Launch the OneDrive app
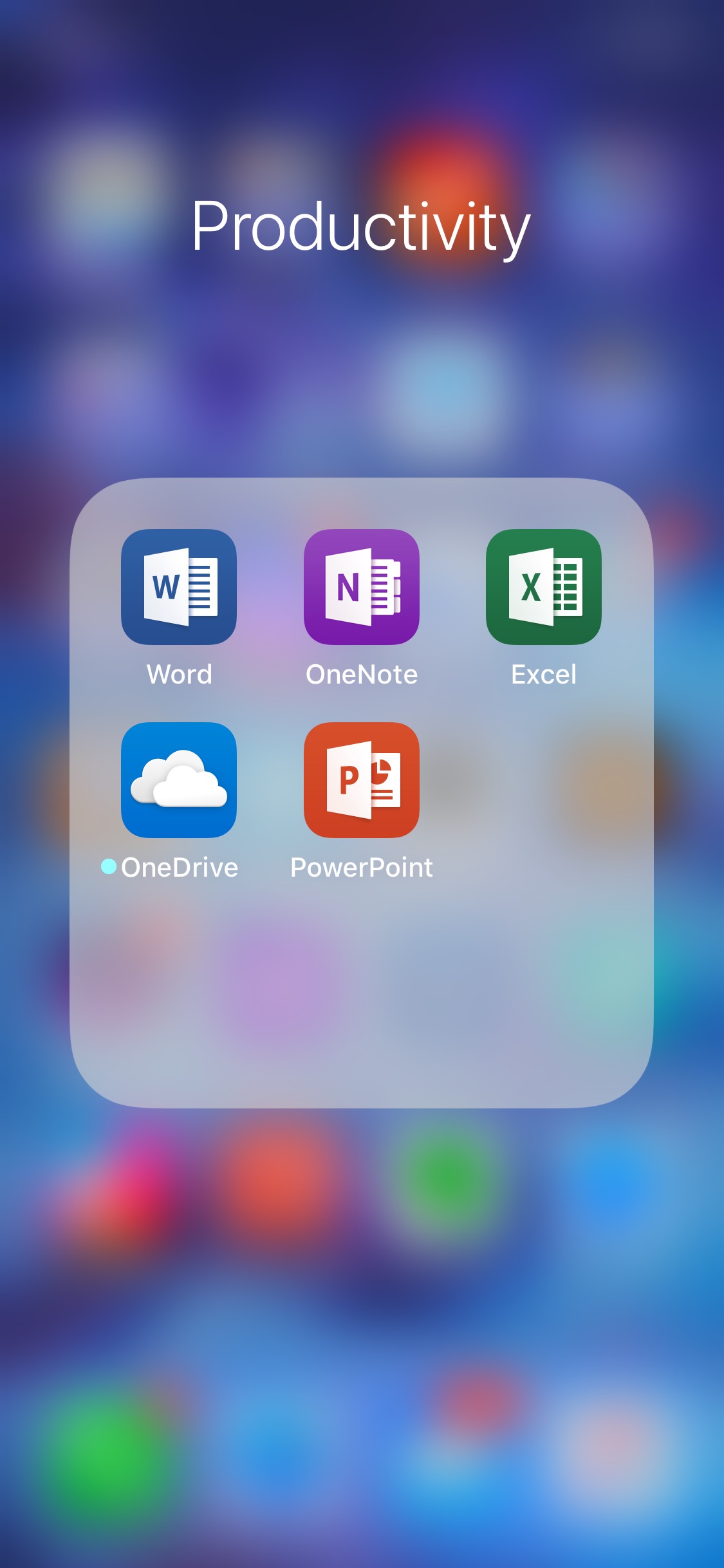The height and width of the screenshot is (1568, 724). [179, 780]
